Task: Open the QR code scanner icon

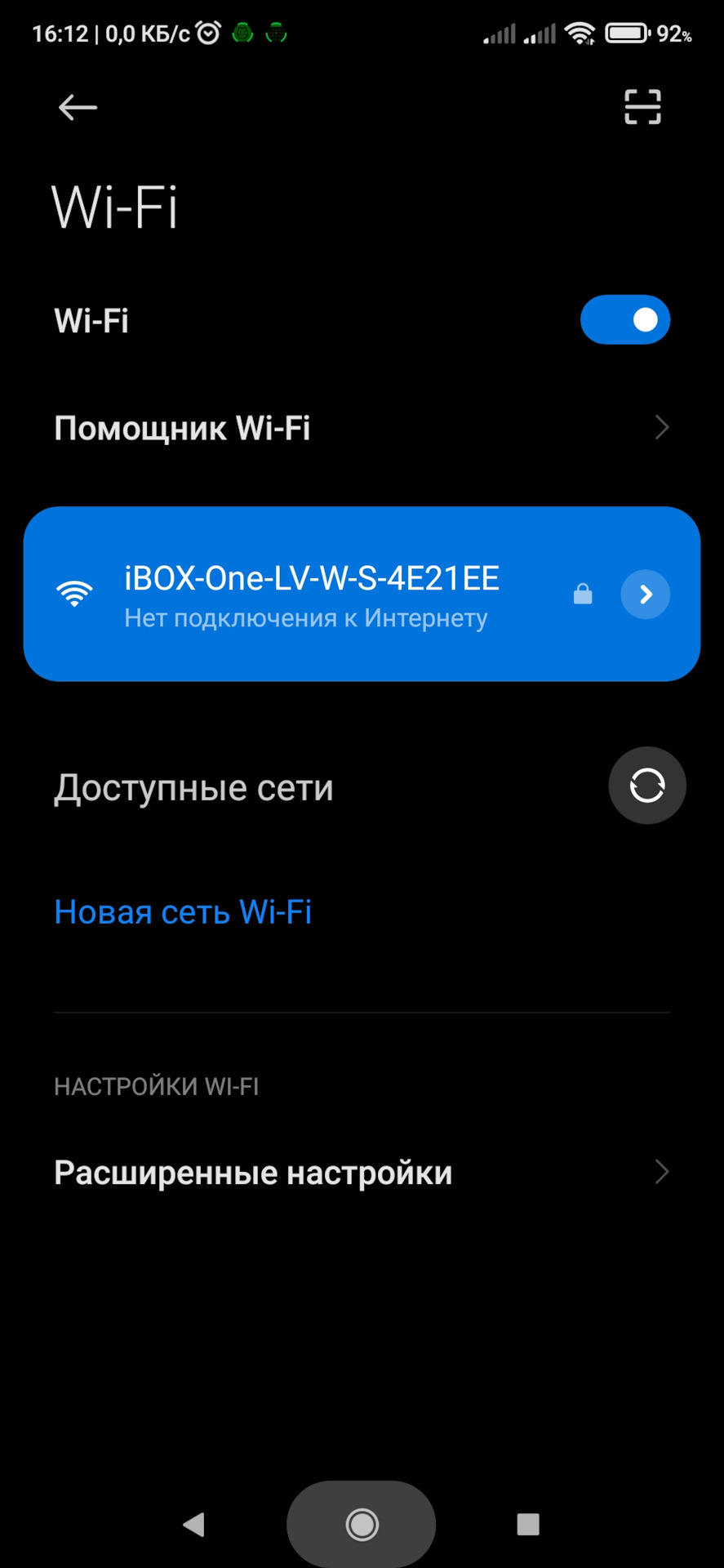Action: point(642,107)
